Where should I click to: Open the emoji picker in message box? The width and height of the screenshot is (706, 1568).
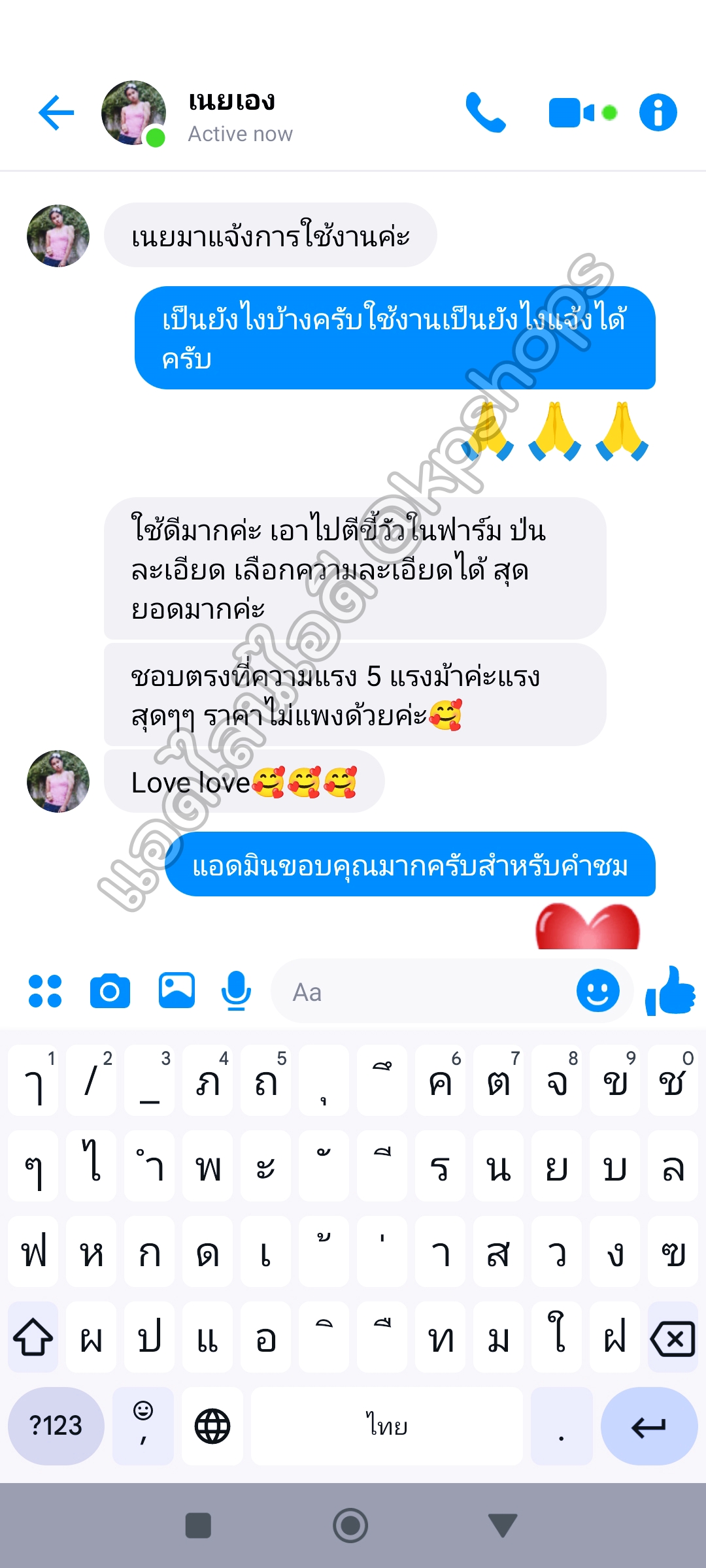(x=597, y=991)
